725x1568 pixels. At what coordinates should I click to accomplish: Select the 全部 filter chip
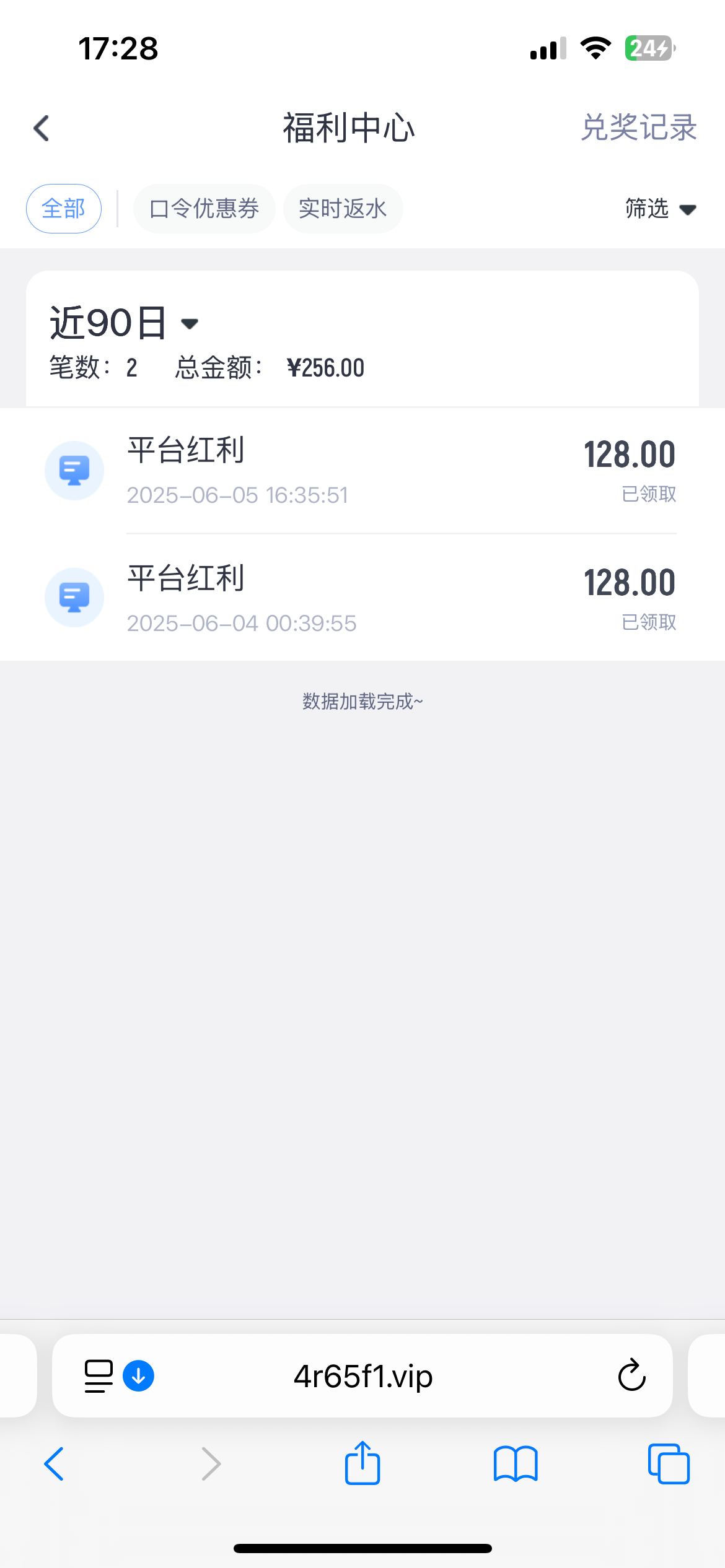pyautogui.click(x=64, y=209)
